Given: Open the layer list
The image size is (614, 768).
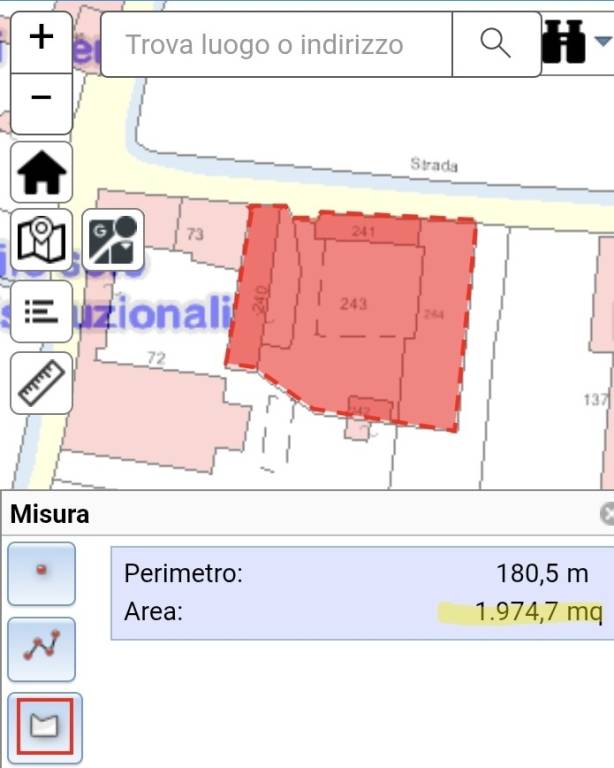Looking at the screenshot, I should pyautogui.click(x=41, y=311).
